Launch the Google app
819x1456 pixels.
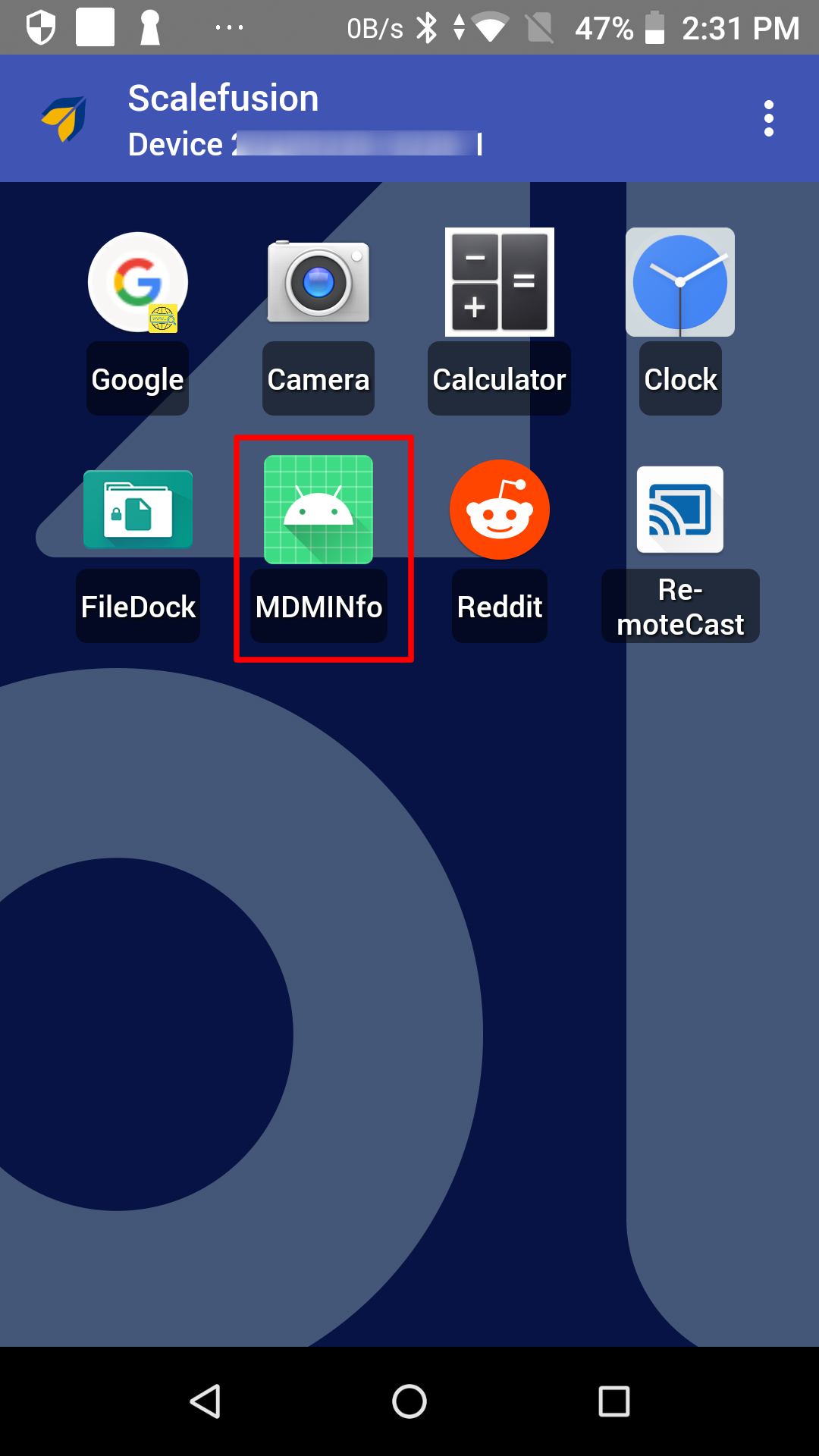pyautogui.click(x=138, y=282)
